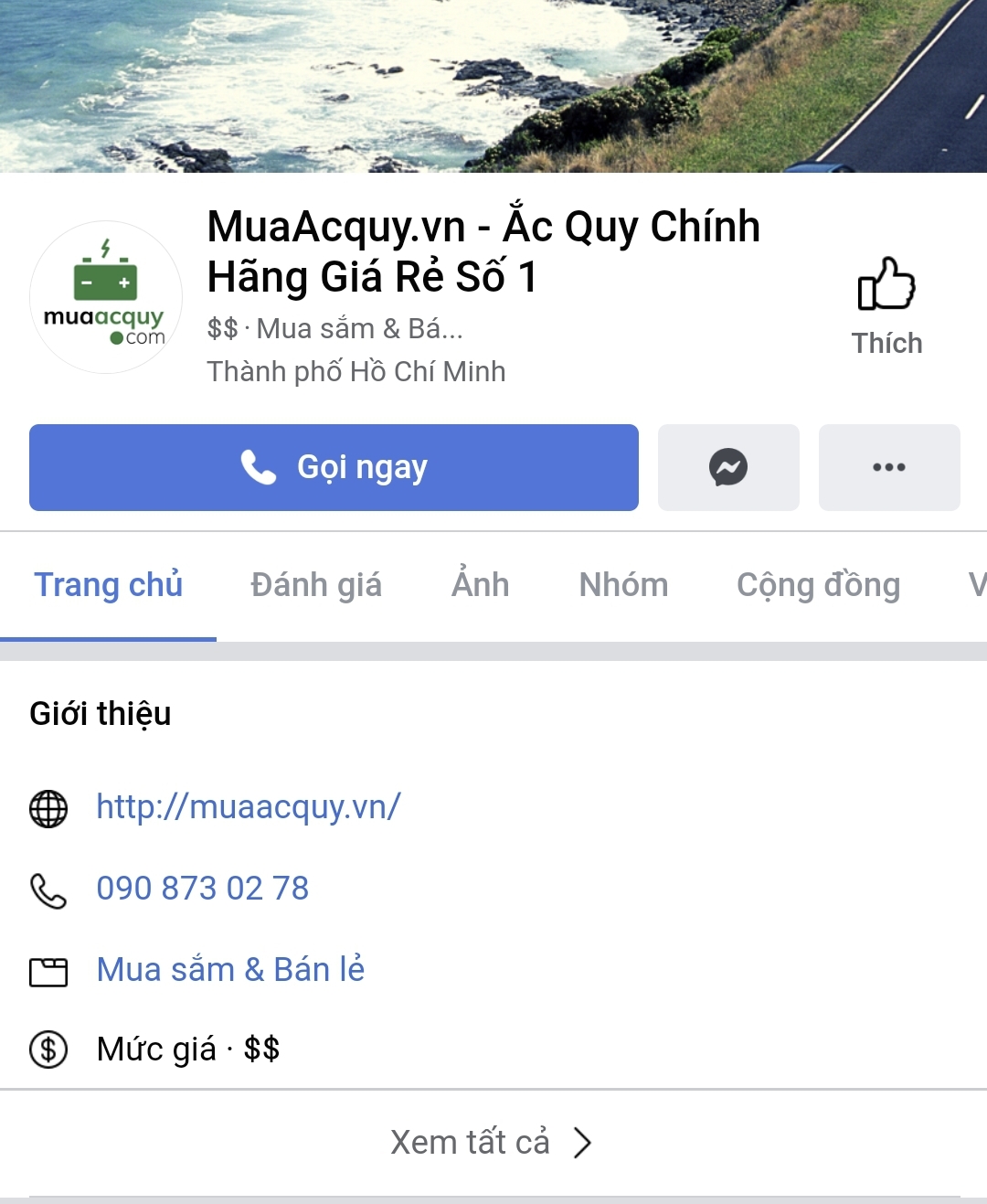Open the http://muaacquy.vn/ website link
Image resolution: width=987 pixels, height=1204 pixels.
248,806
